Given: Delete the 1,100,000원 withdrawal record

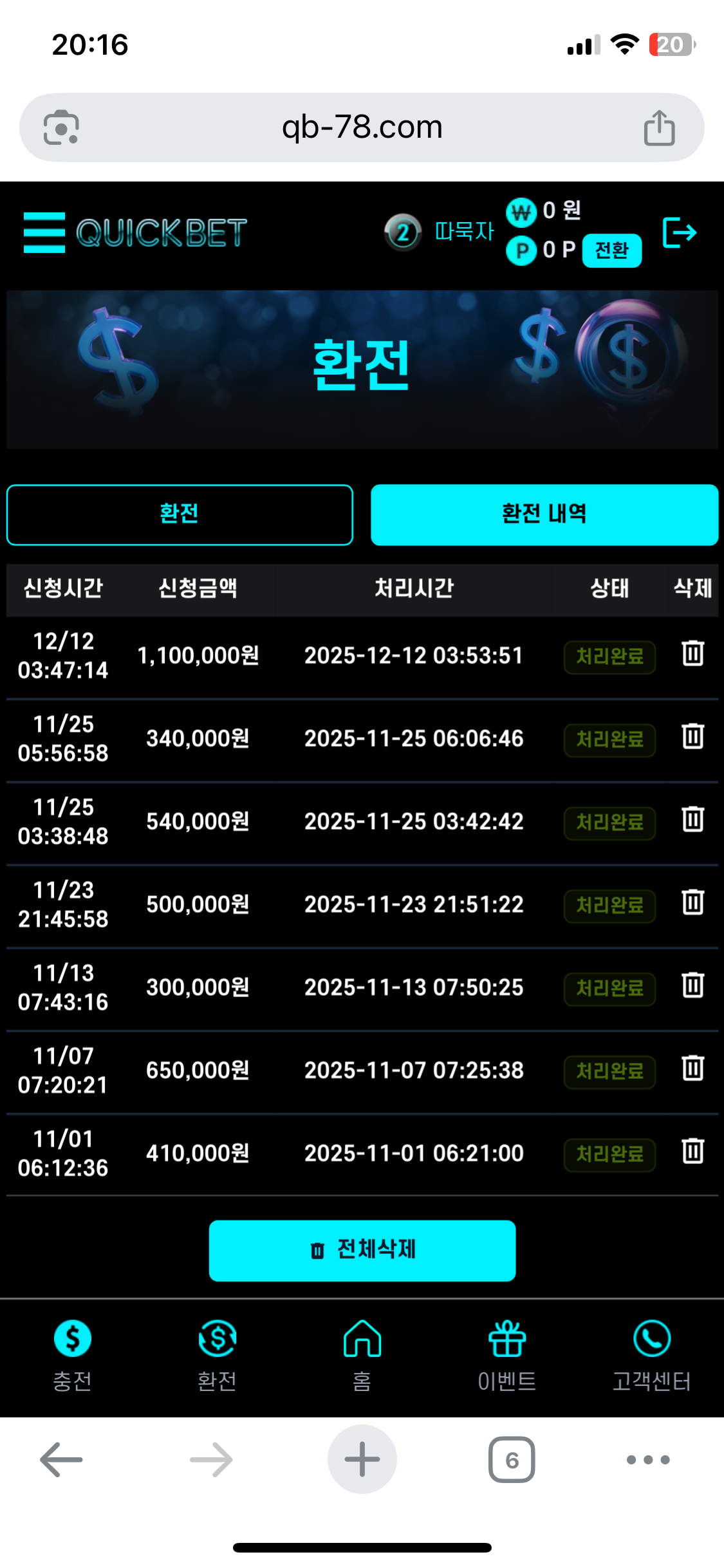Looking at the screenshot, I should [692, 654].
